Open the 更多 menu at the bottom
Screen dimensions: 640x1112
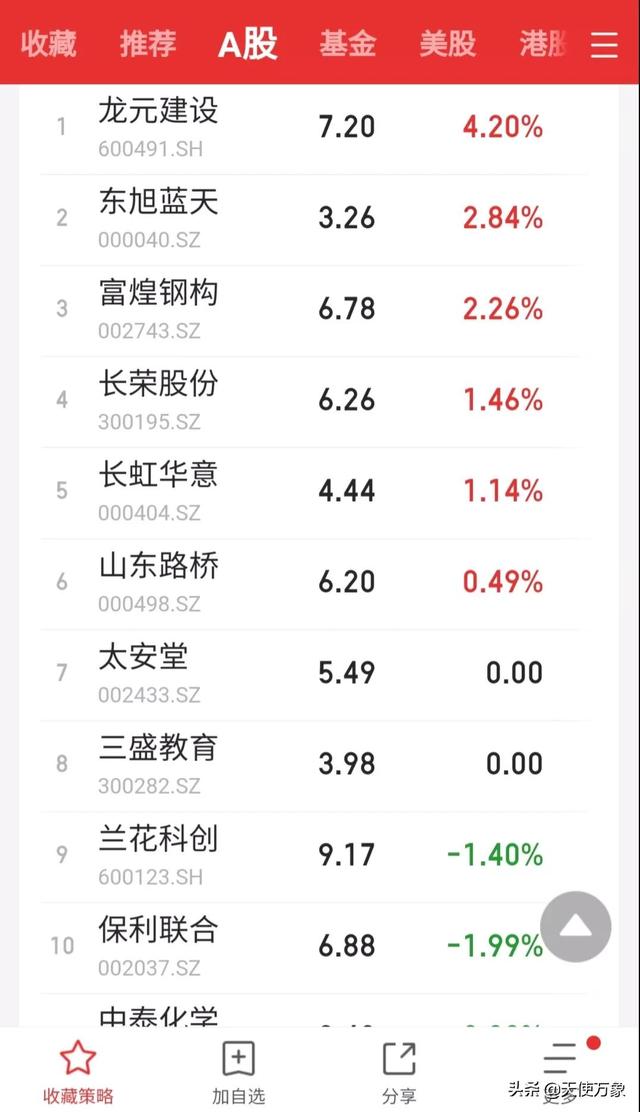560,1068
